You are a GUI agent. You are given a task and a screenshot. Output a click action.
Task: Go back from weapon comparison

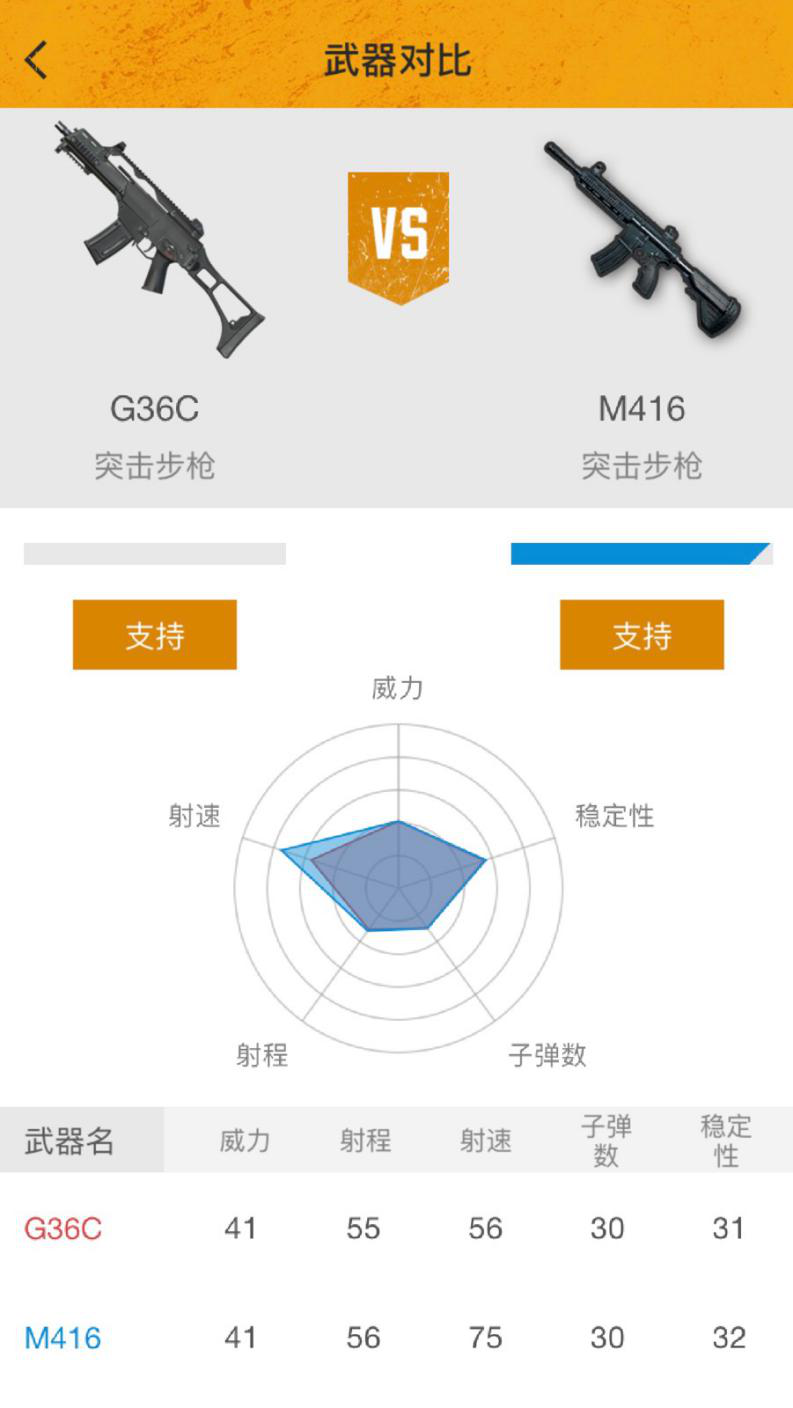[36, 60]
